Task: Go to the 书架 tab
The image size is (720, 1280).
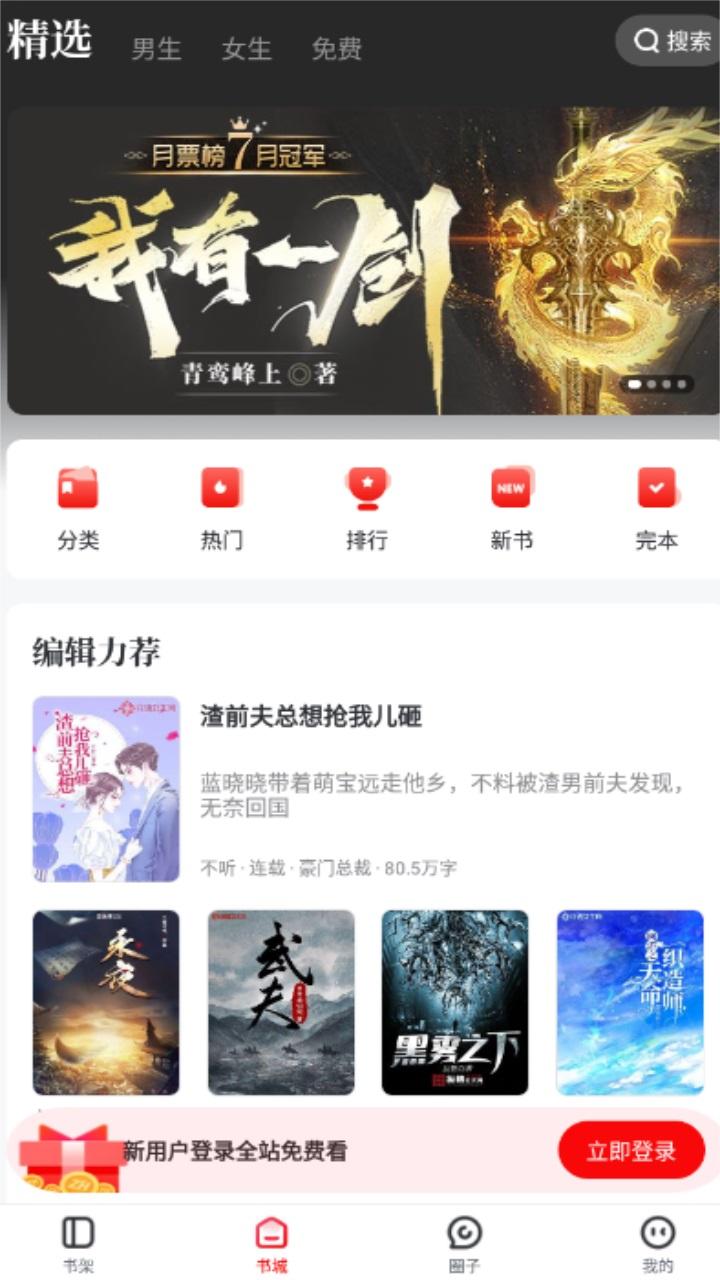Action: pos(78,1244)
